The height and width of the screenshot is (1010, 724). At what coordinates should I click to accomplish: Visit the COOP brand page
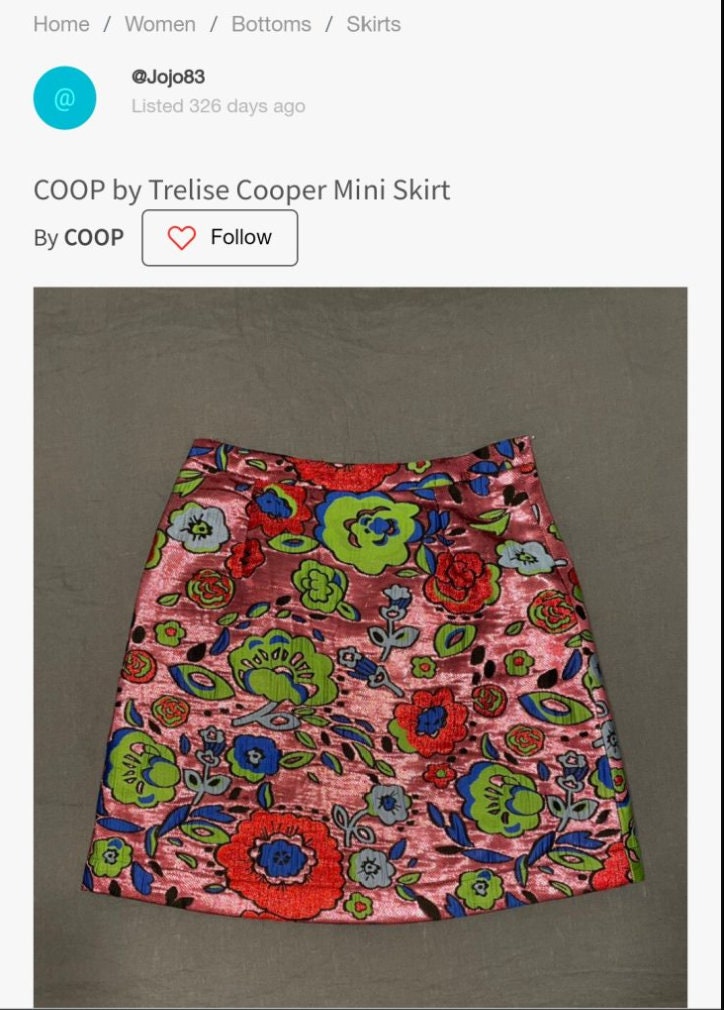(x=94, y=238)
